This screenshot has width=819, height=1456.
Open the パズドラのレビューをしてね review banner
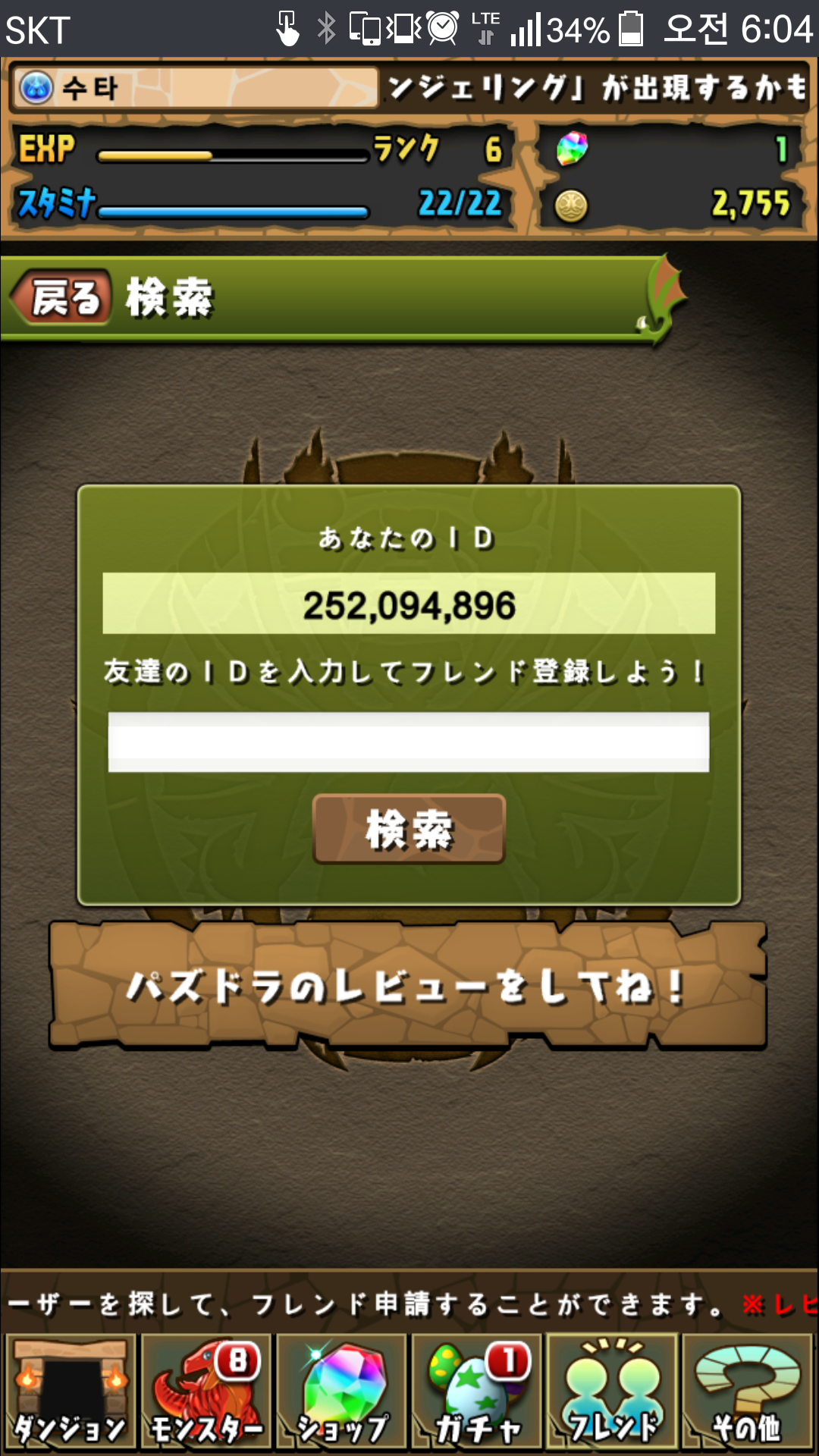point(408,986)
